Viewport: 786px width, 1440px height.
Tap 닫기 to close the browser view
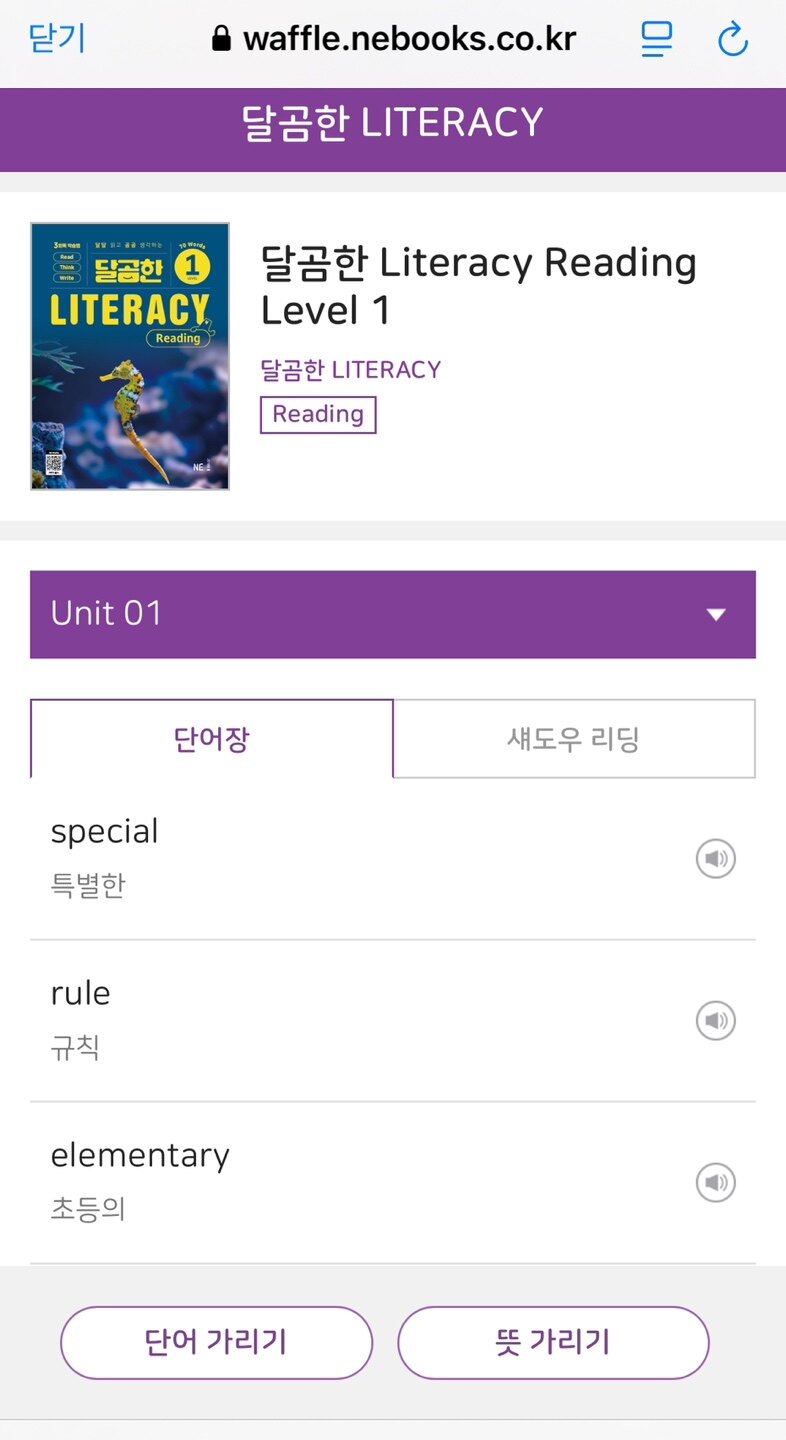pos(57,39)
